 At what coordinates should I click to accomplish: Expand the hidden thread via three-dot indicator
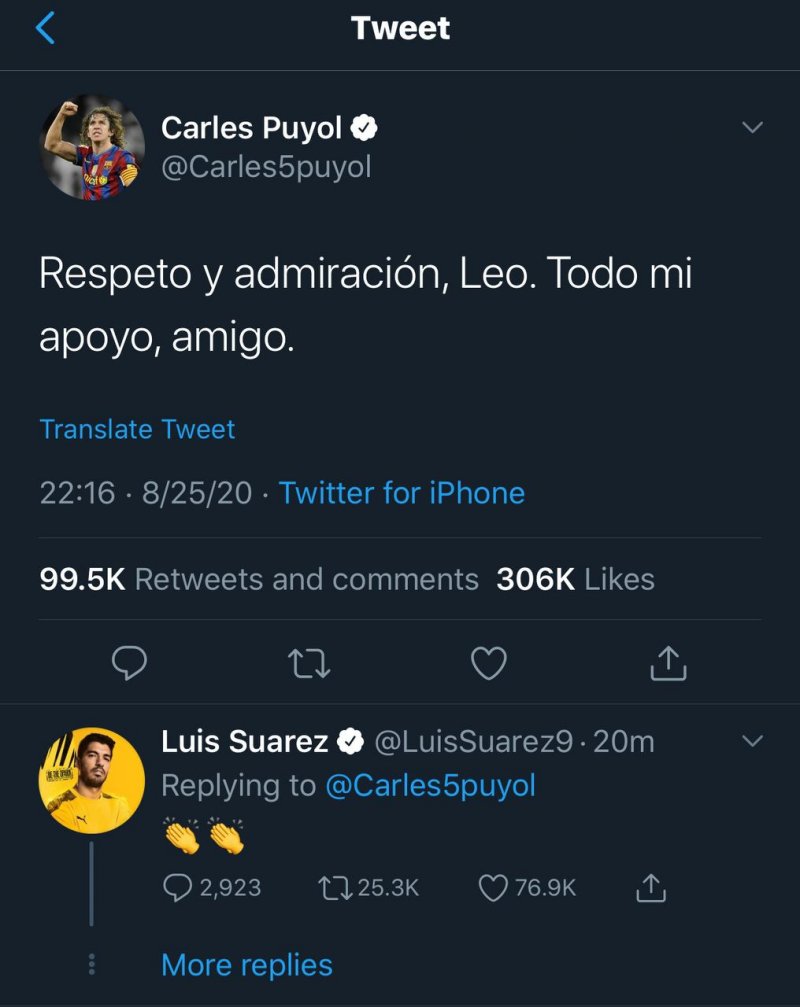click(x=91, y=963)
